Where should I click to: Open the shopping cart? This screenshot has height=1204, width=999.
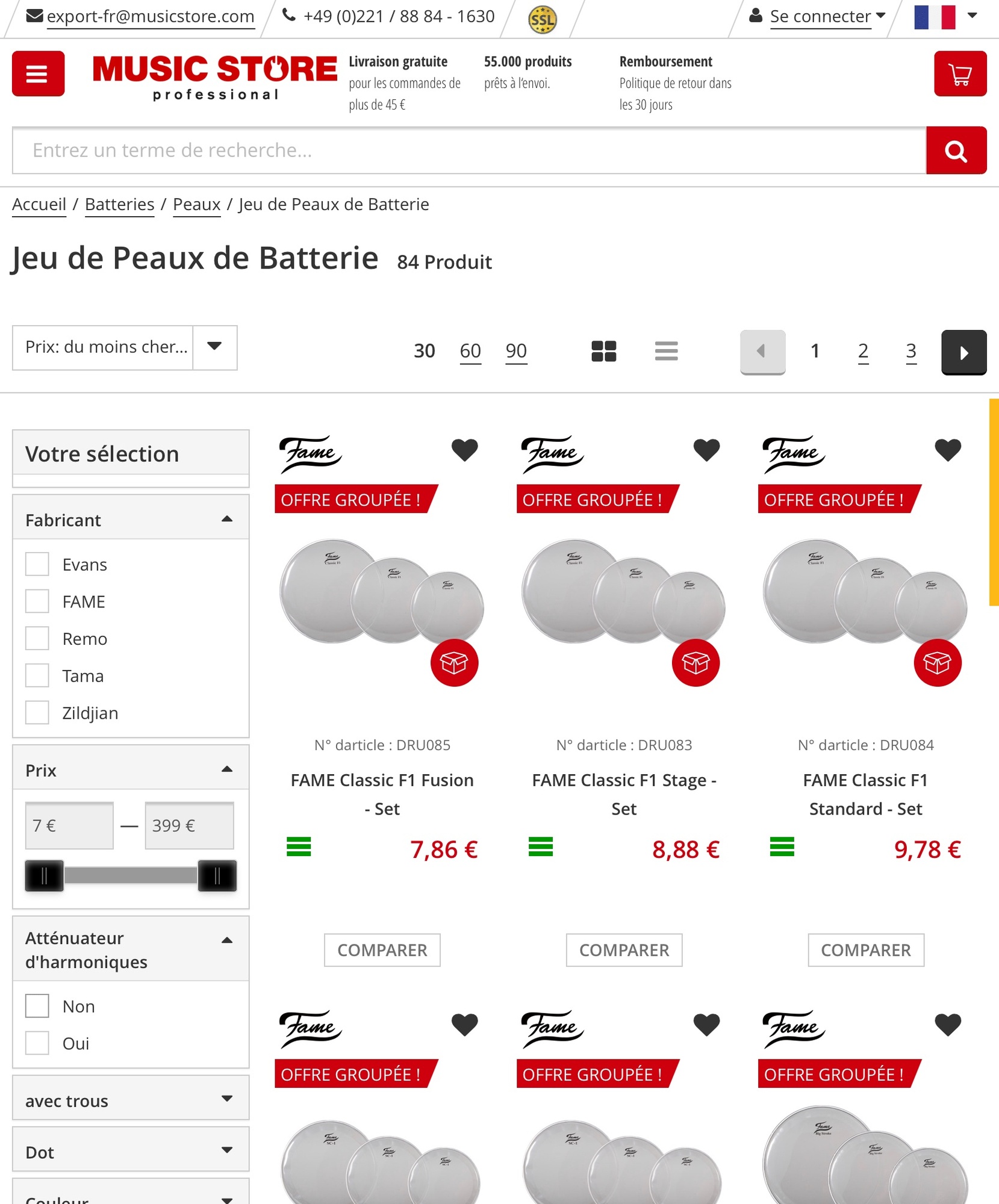pyautogui.click(x=960, y=73)
